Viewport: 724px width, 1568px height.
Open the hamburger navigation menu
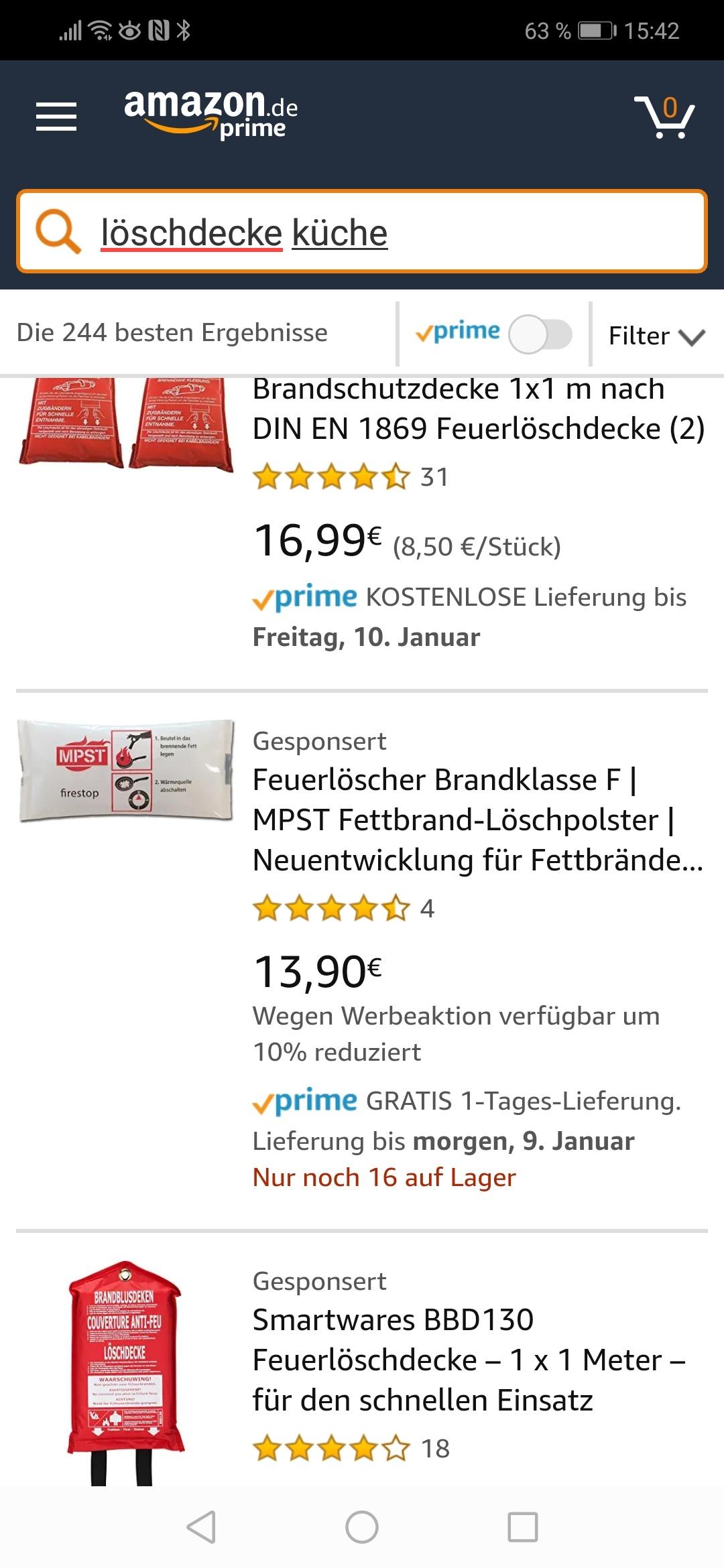click(56, 117)
